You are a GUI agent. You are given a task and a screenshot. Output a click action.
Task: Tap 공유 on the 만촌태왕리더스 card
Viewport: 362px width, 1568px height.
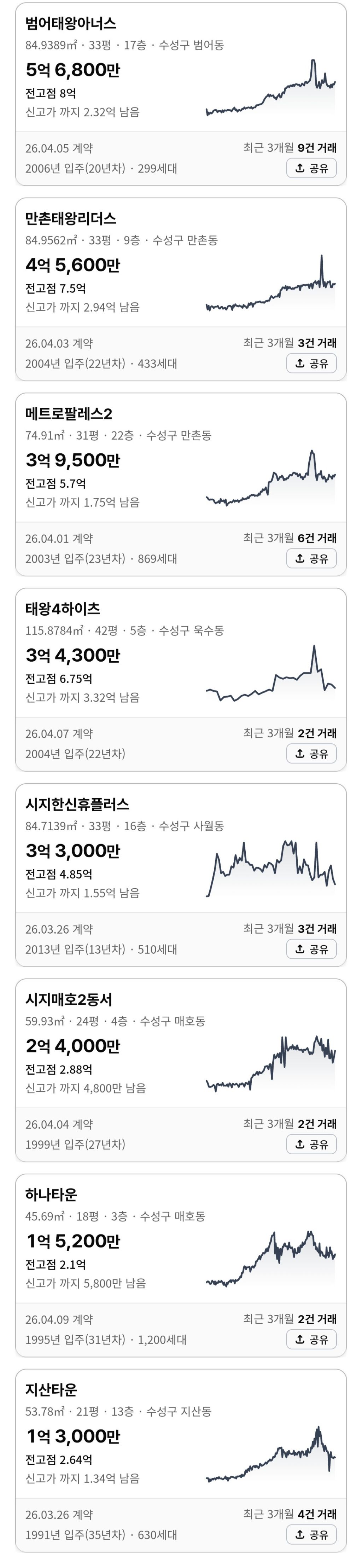point(311,364)
